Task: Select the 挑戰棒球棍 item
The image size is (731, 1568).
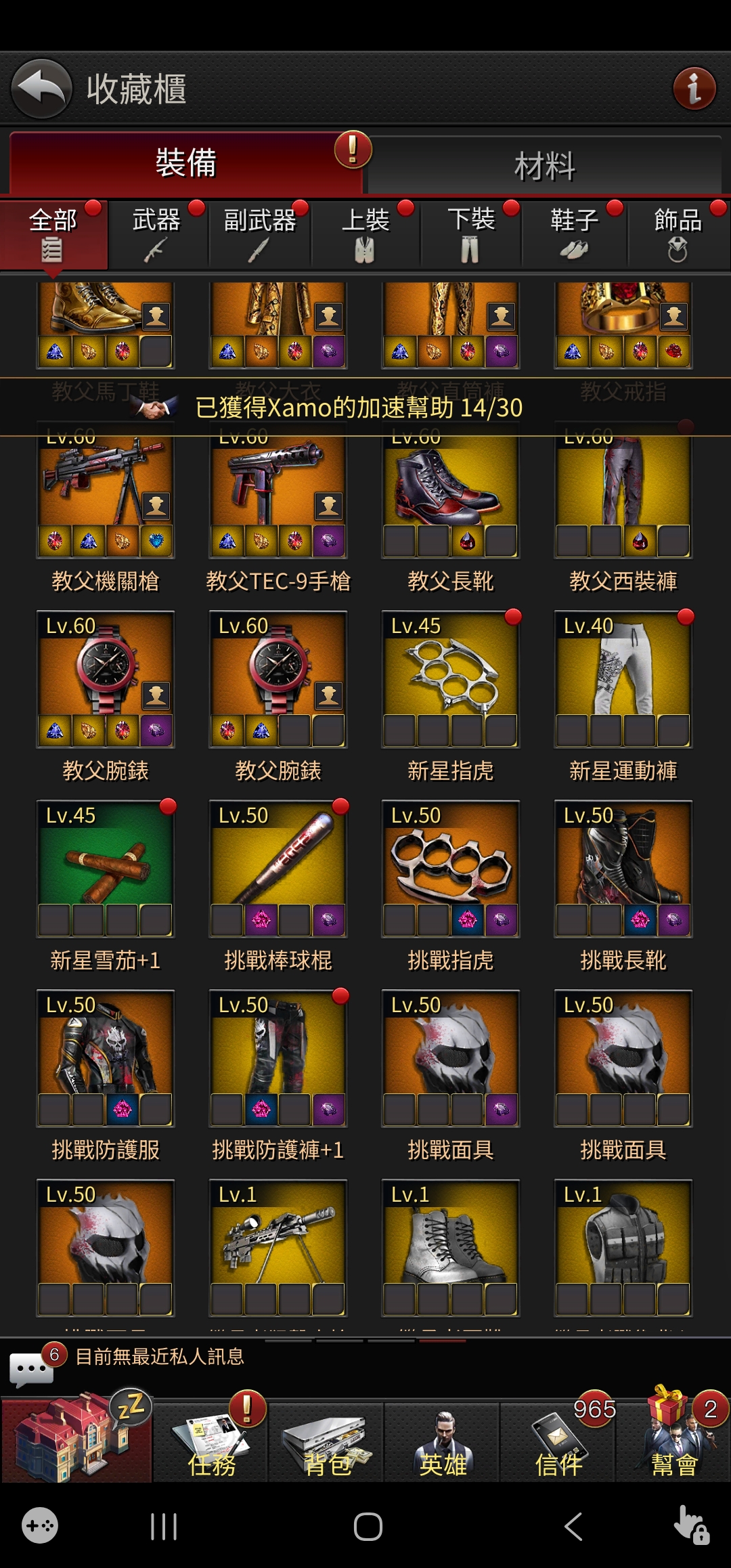Action: tap(278, 869)
